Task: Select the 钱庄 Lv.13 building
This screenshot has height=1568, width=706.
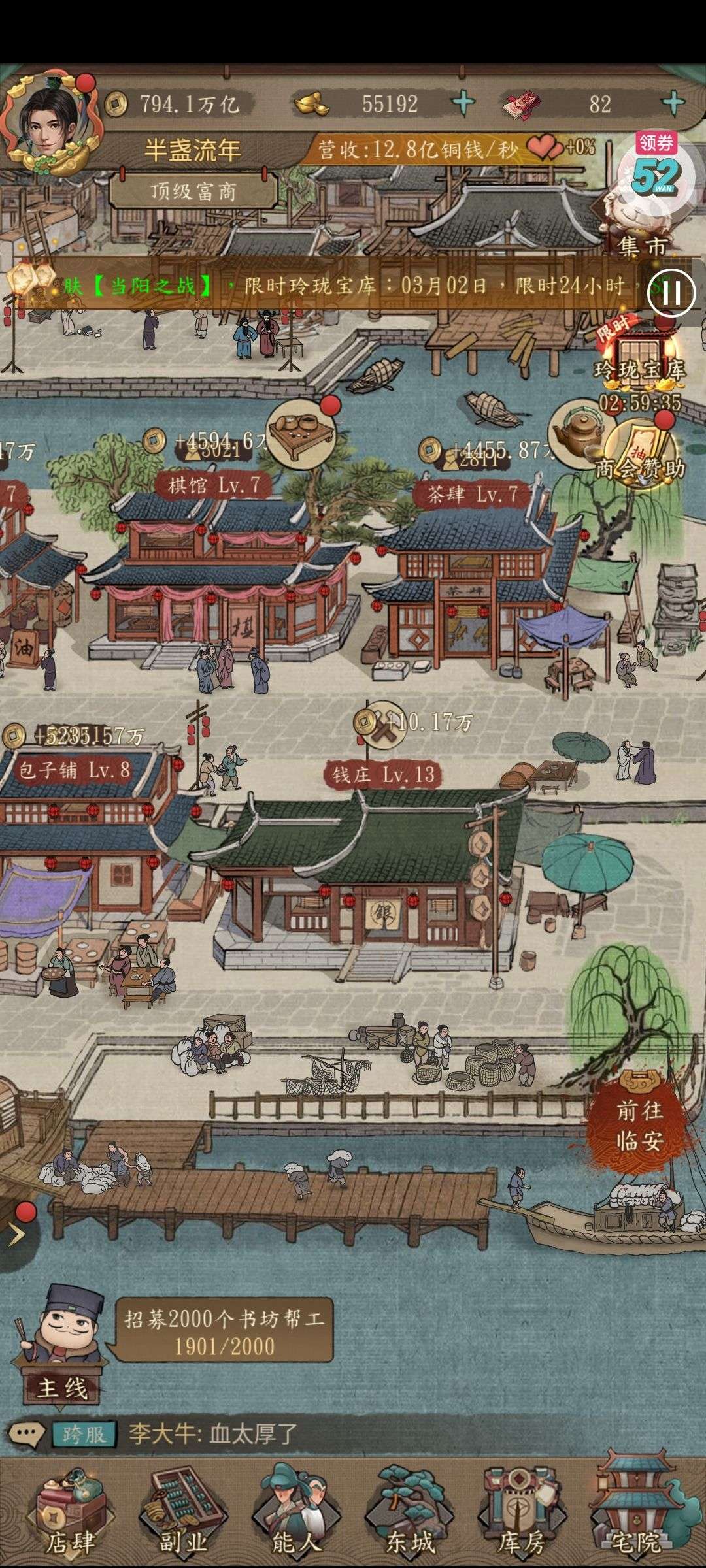Action: coord(383,775)
